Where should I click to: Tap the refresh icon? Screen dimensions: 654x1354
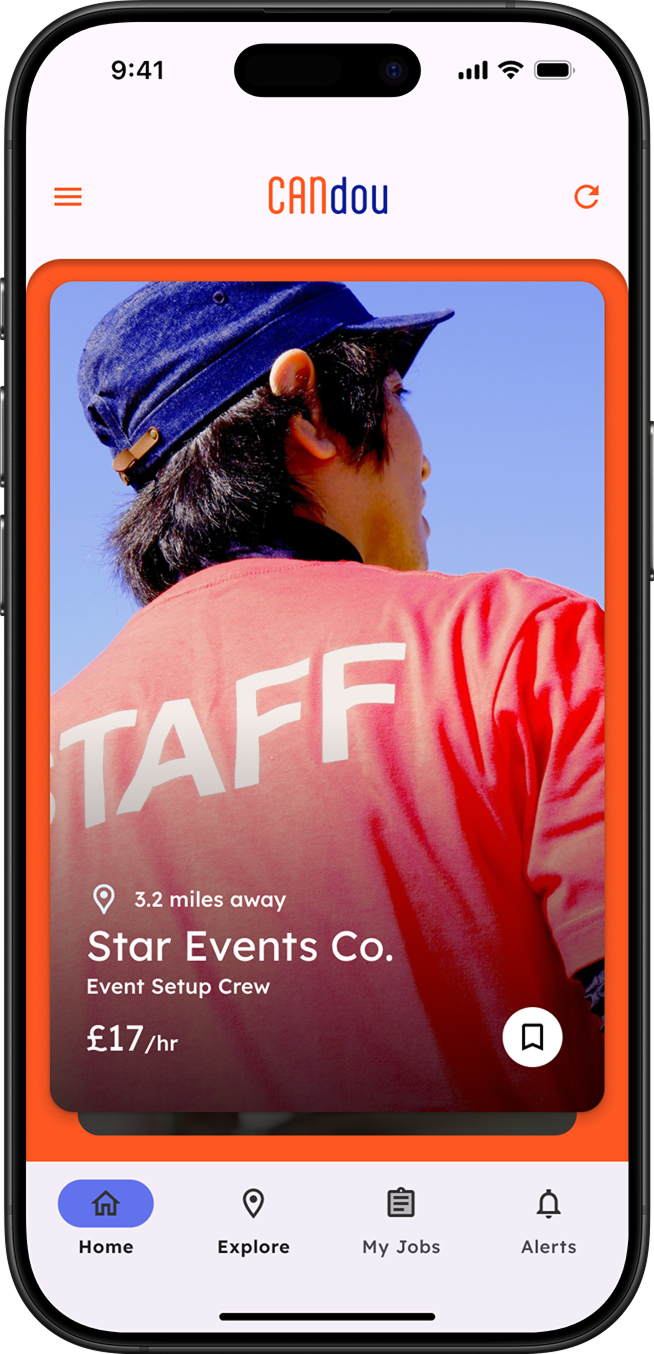[586, 197]
